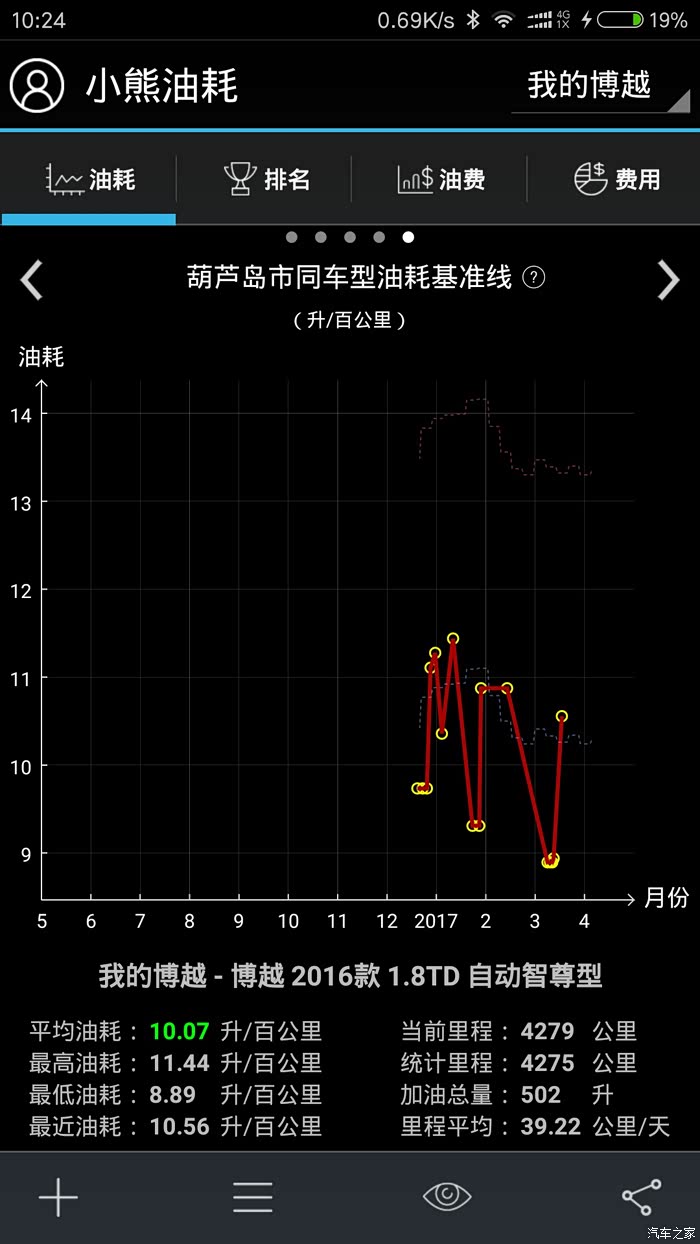The height and width of the screenshot is (1244, 700).
Task: Switch to the 油费 tab
Action: pos(441,180)
